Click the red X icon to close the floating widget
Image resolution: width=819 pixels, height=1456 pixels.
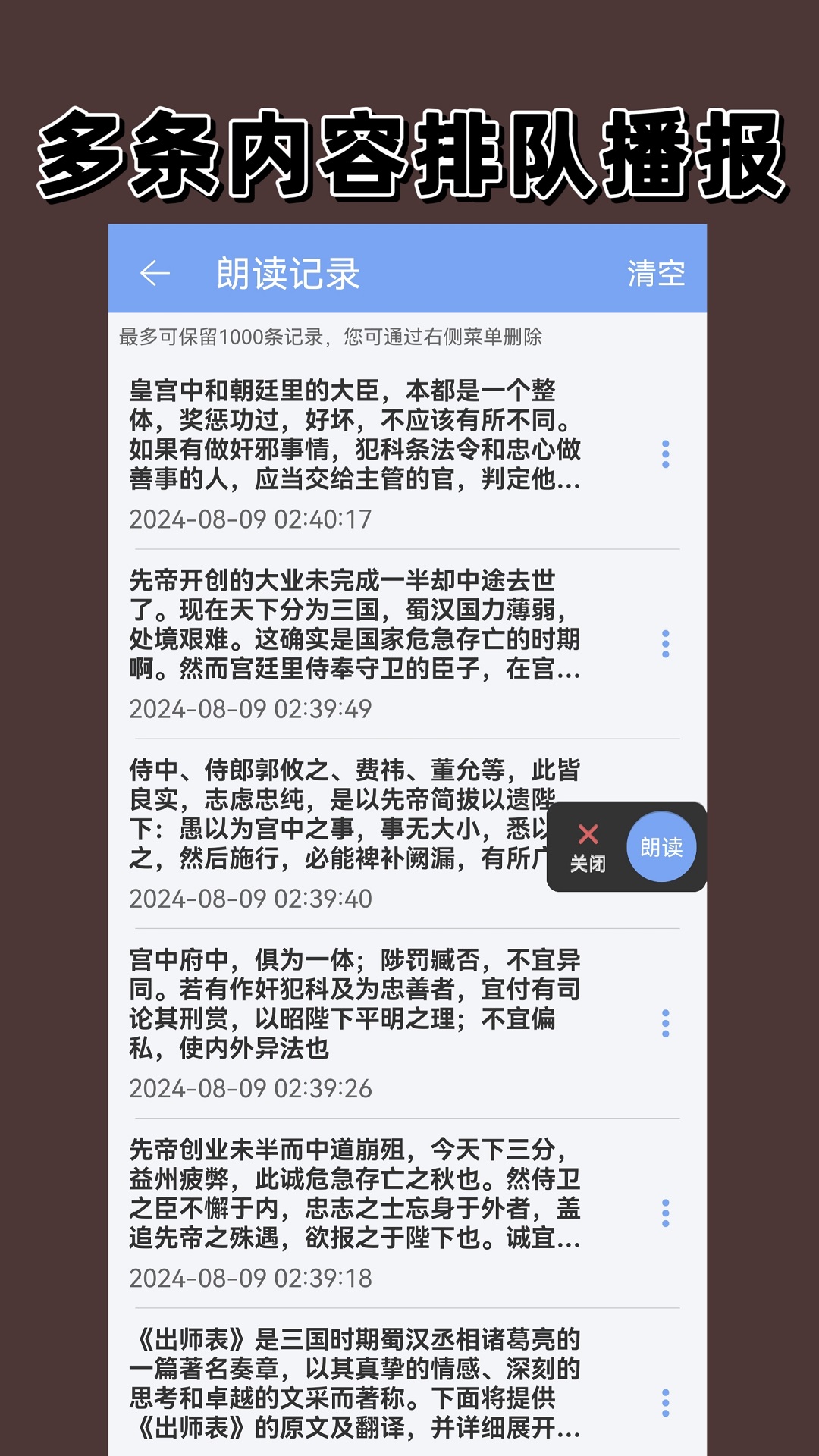click(588, 834)
